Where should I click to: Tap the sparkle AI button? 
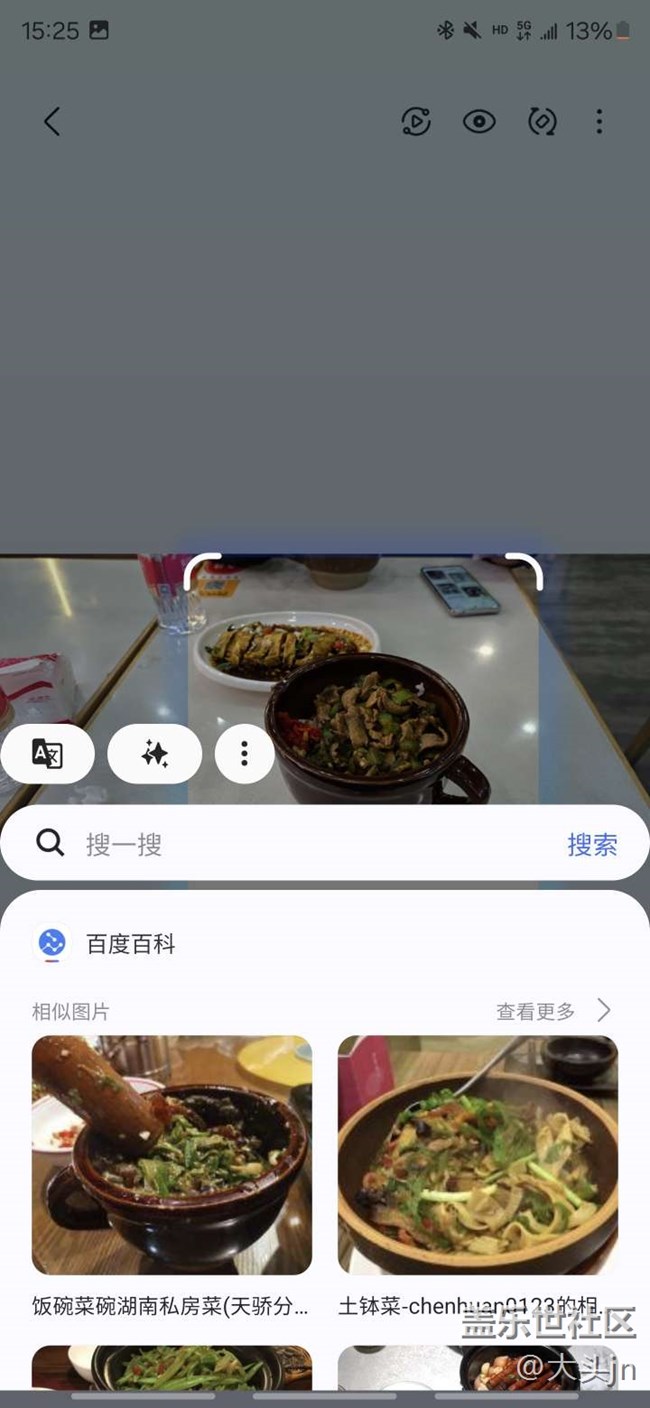[155, 754]
